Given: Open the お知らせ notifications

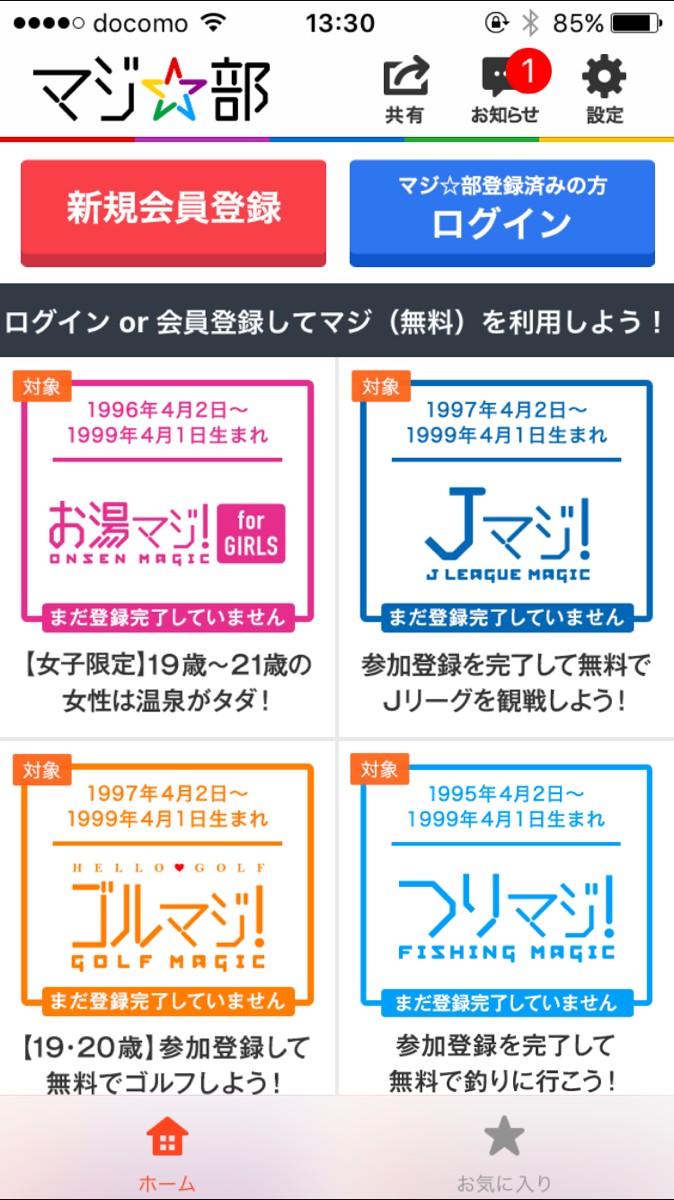Looking at the screenshot, I should click(506, 89).
